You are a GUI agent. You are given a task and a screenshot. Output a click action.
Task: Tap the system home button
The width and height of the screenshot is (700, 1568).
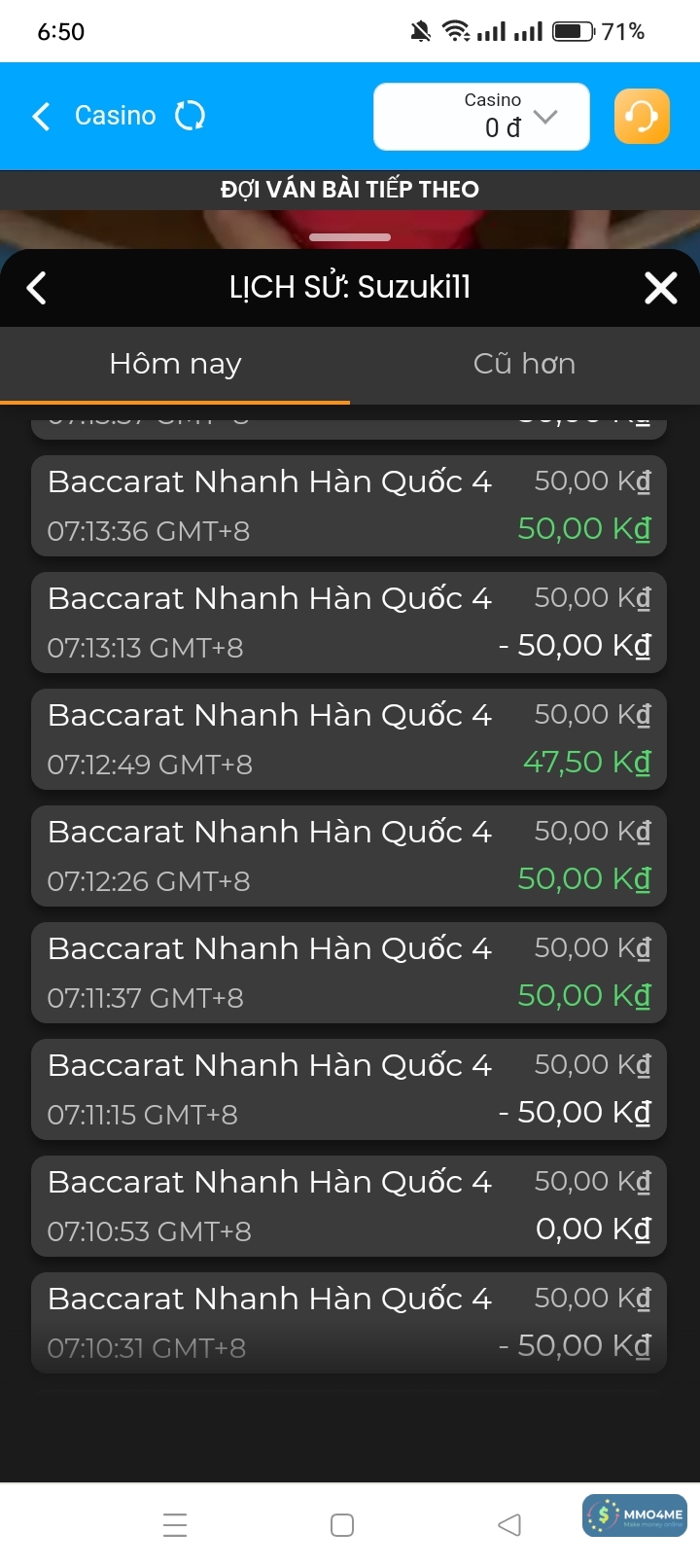point(342,1525)
